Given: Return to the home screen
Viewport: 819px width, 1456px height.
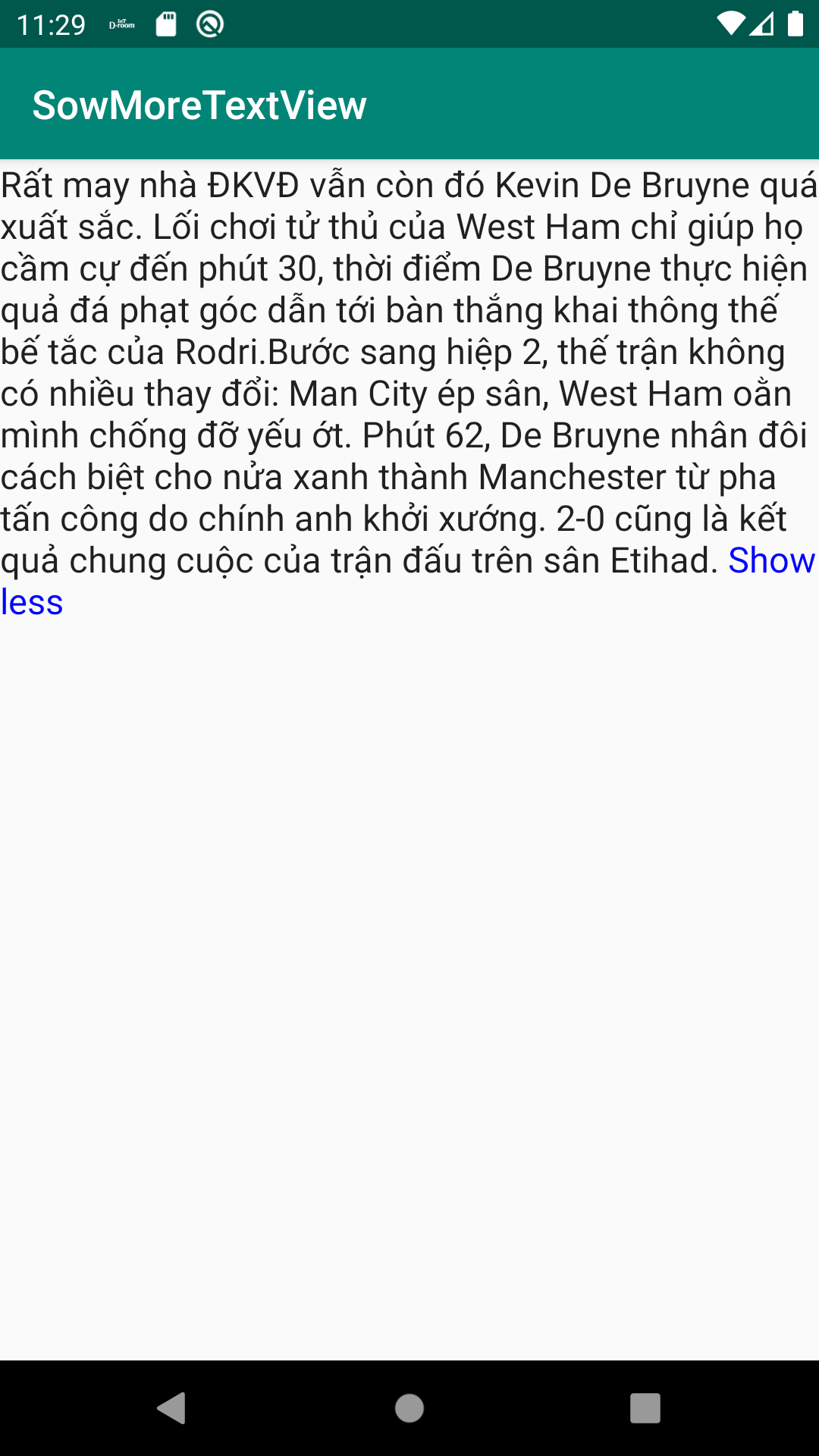Looking at the screenshot, I should tap(409, 1408).
